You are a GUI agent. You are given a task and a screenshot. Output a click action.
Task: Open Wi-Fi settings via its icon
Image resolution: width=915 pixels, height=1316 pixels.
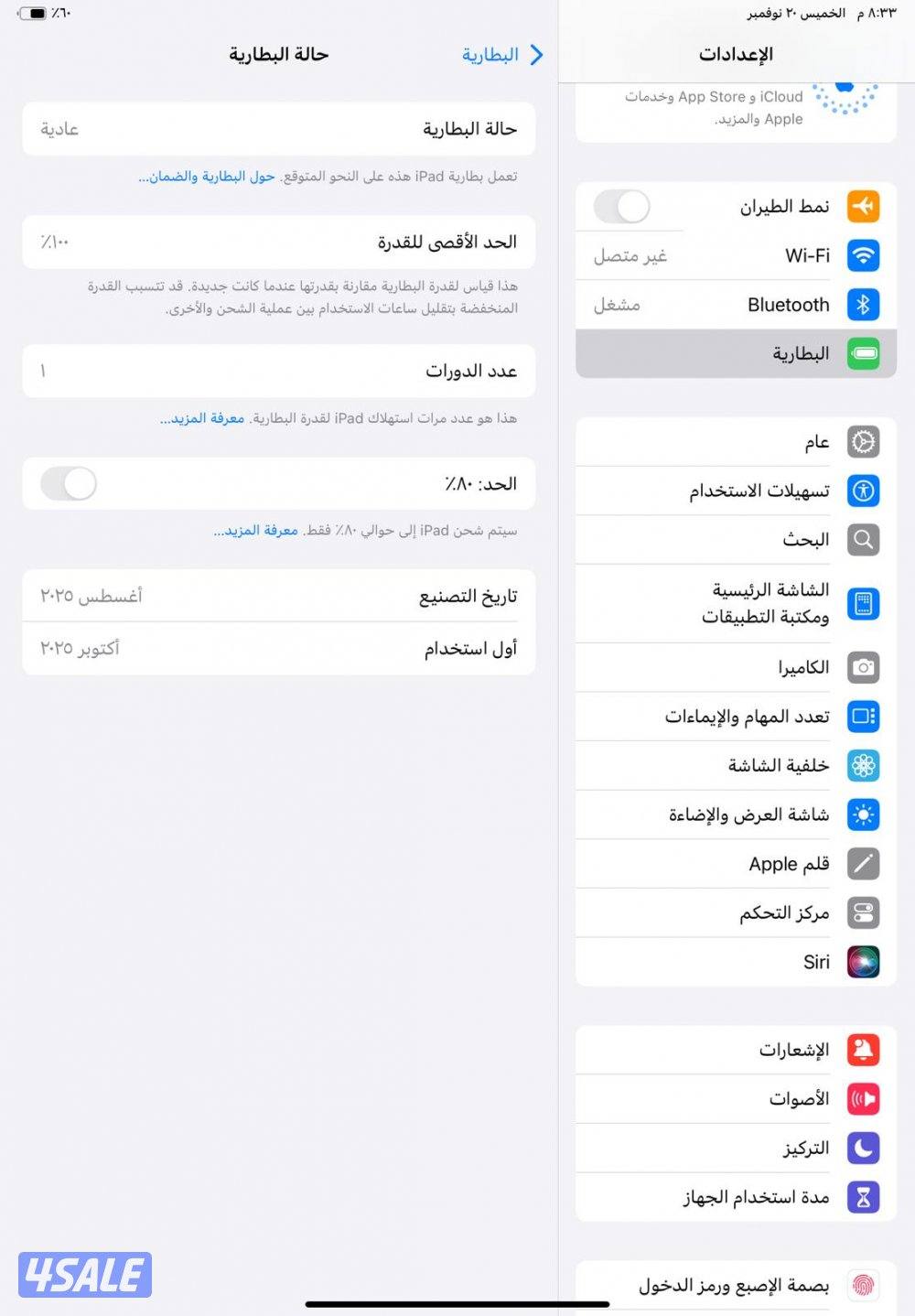863,255
